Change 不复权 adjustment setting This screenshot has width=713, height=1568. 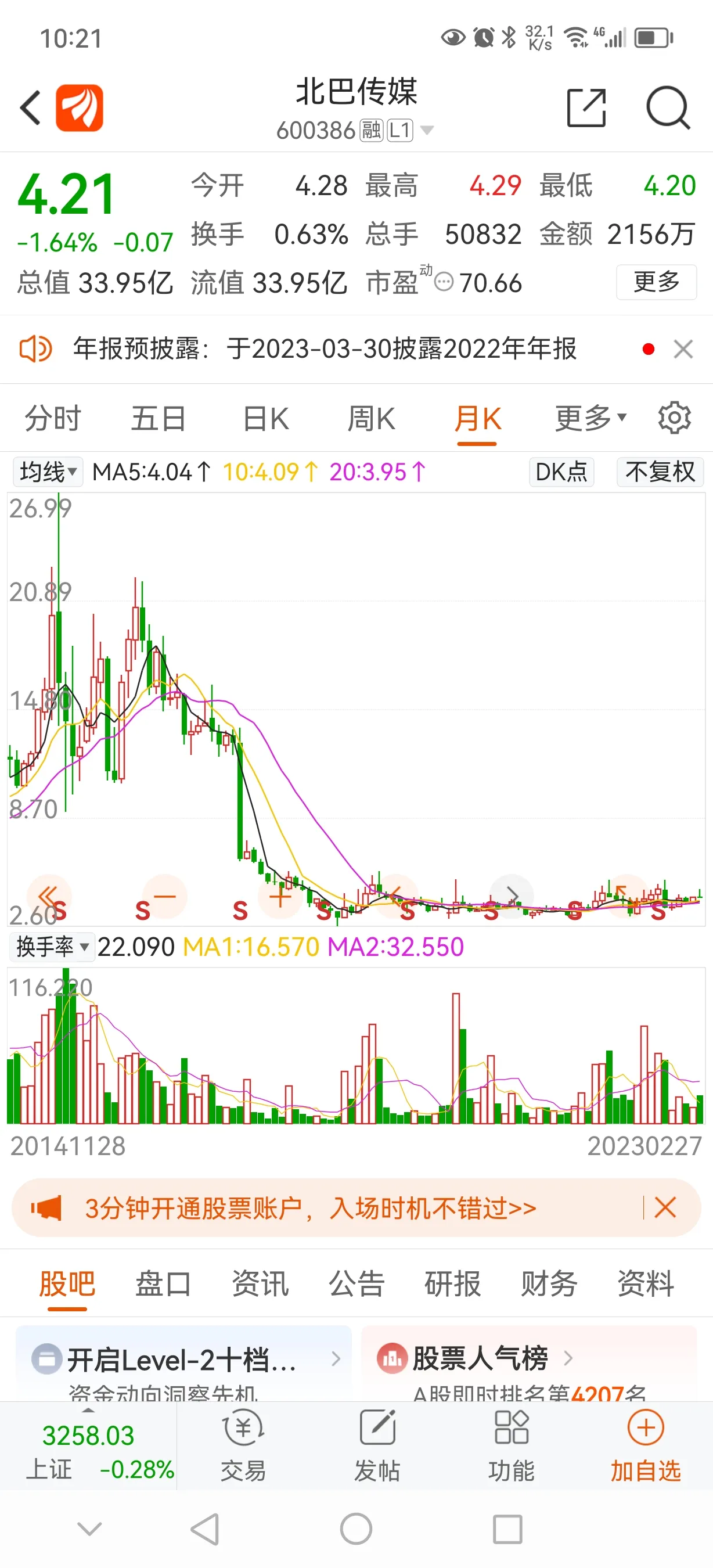click(660, 472)
